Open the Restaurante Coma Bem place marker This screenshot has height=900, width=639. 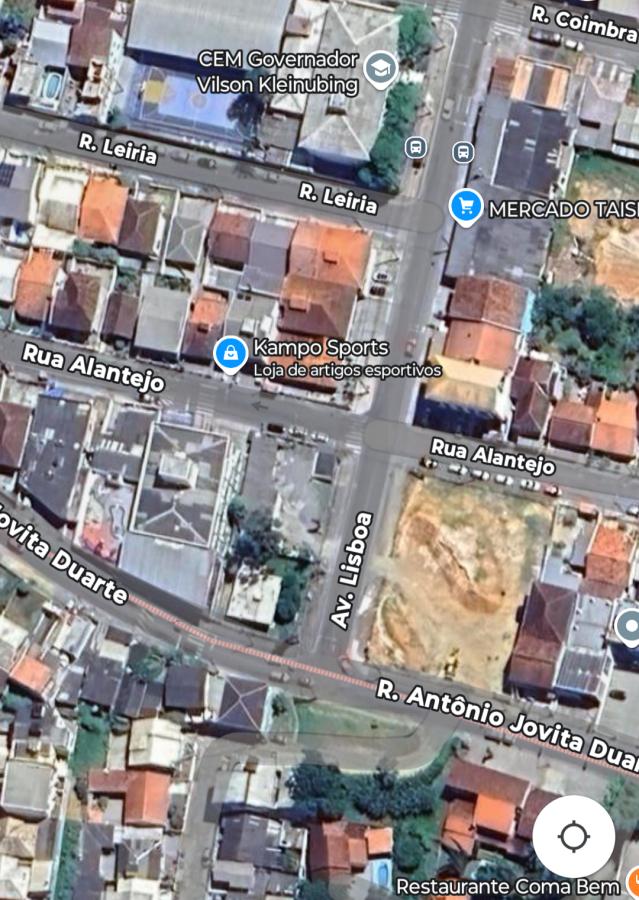(x=632, y=882)
